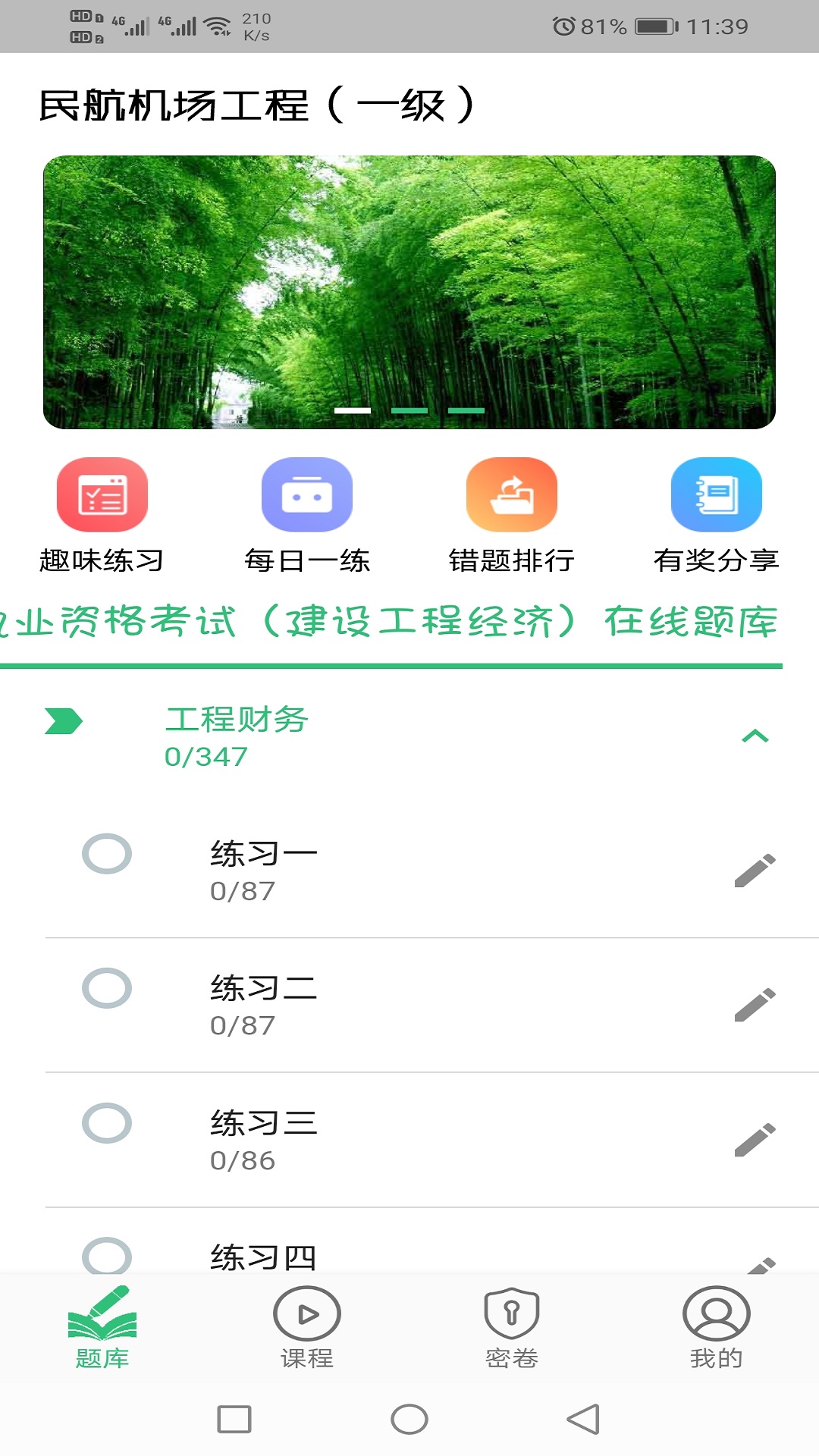Select the circle checkbox for 练习一
The width and height of the screenshot is (819, 1456).
click(x=107, y=854)
